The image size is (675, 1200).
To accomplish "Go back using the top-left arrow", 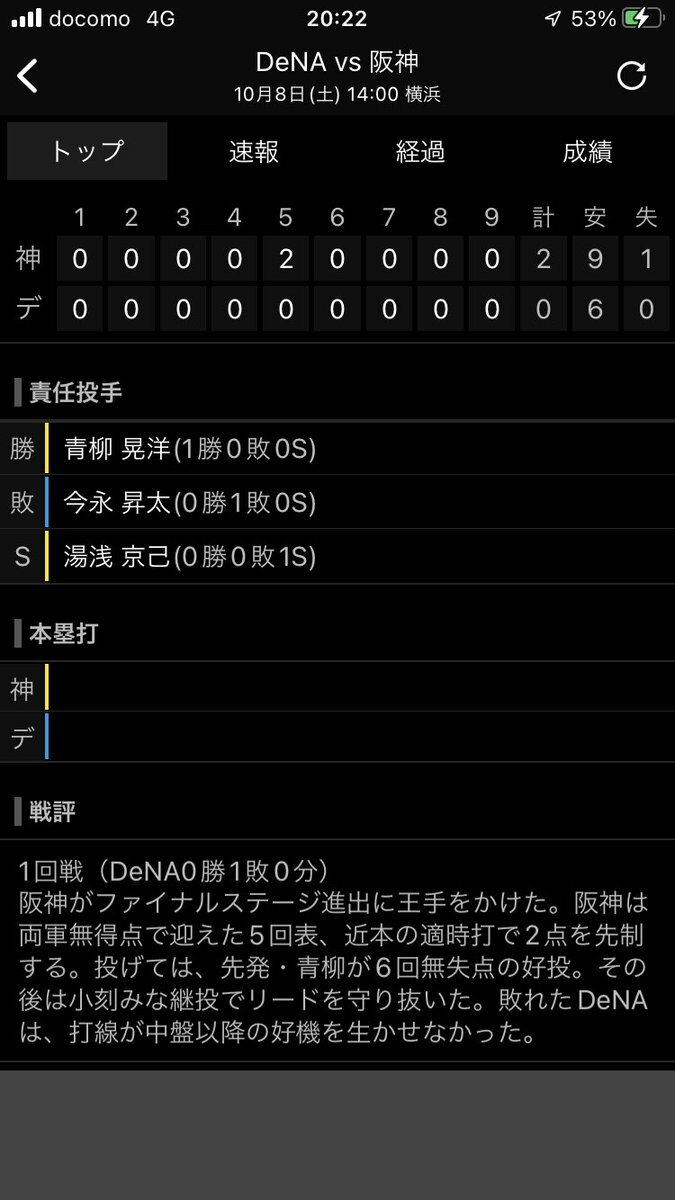I will pos(28,76).
